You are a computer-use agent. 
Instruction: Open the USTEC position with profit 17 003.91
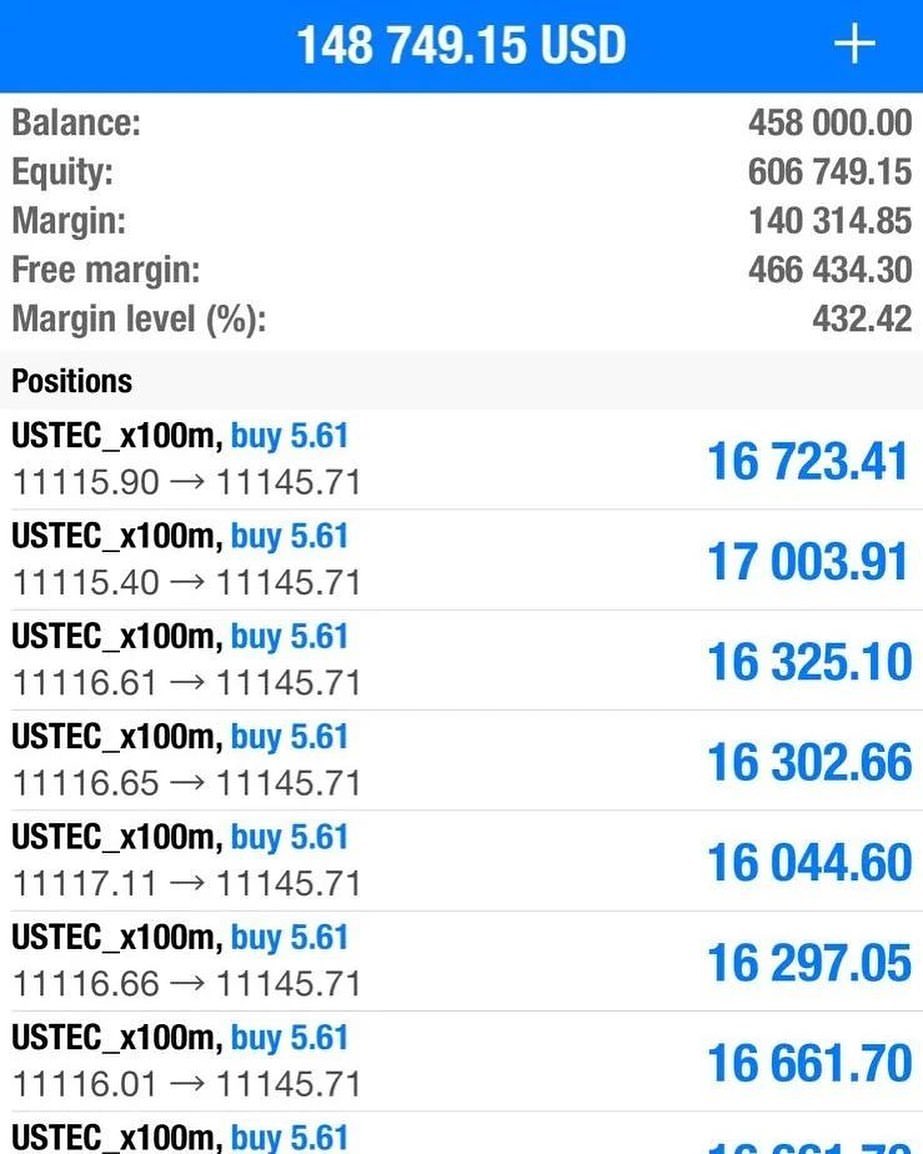coord(462,560)
